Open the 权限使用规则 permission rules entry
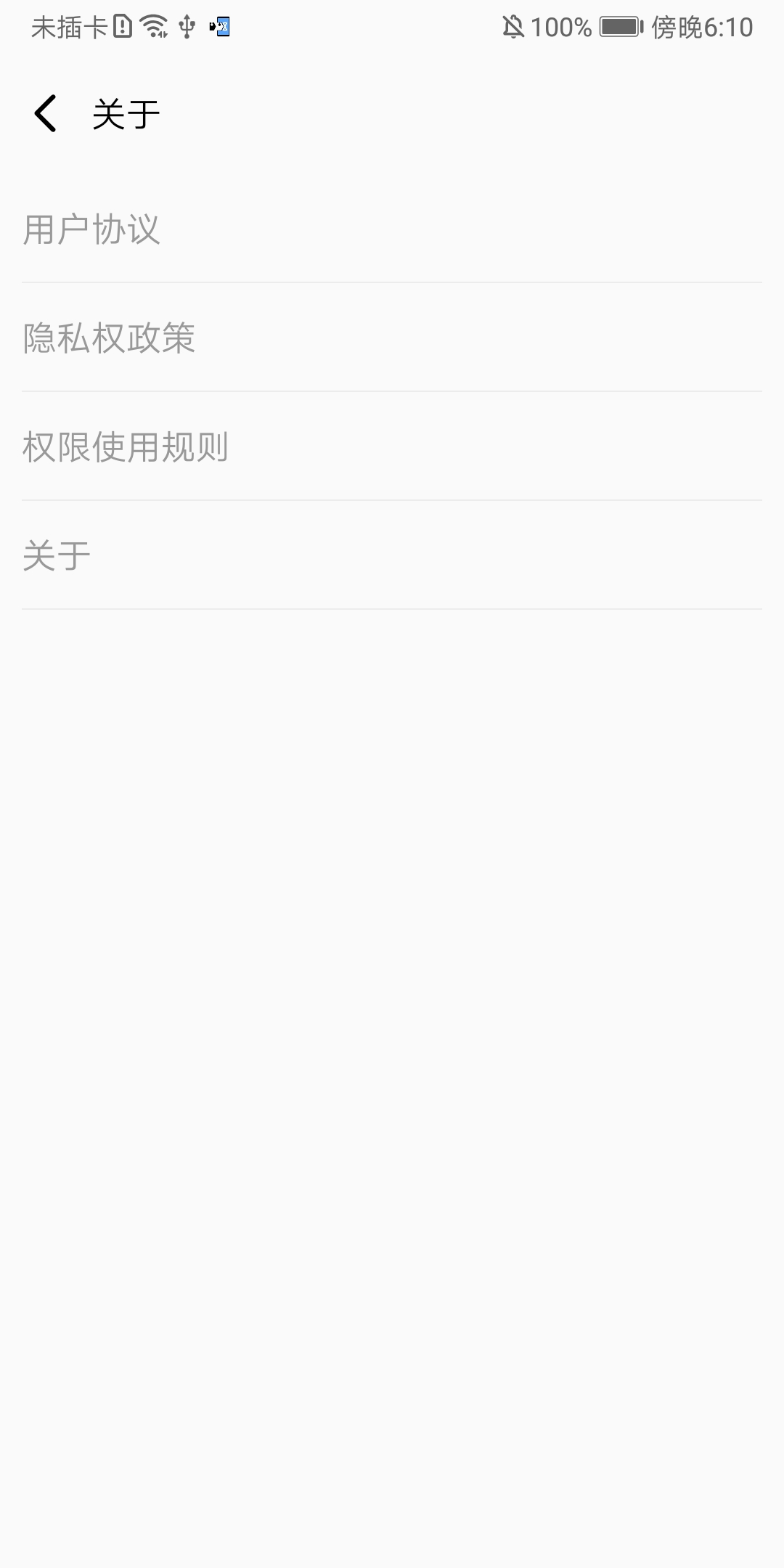This screenshot has width=784, height=1568. click(392, 448)
